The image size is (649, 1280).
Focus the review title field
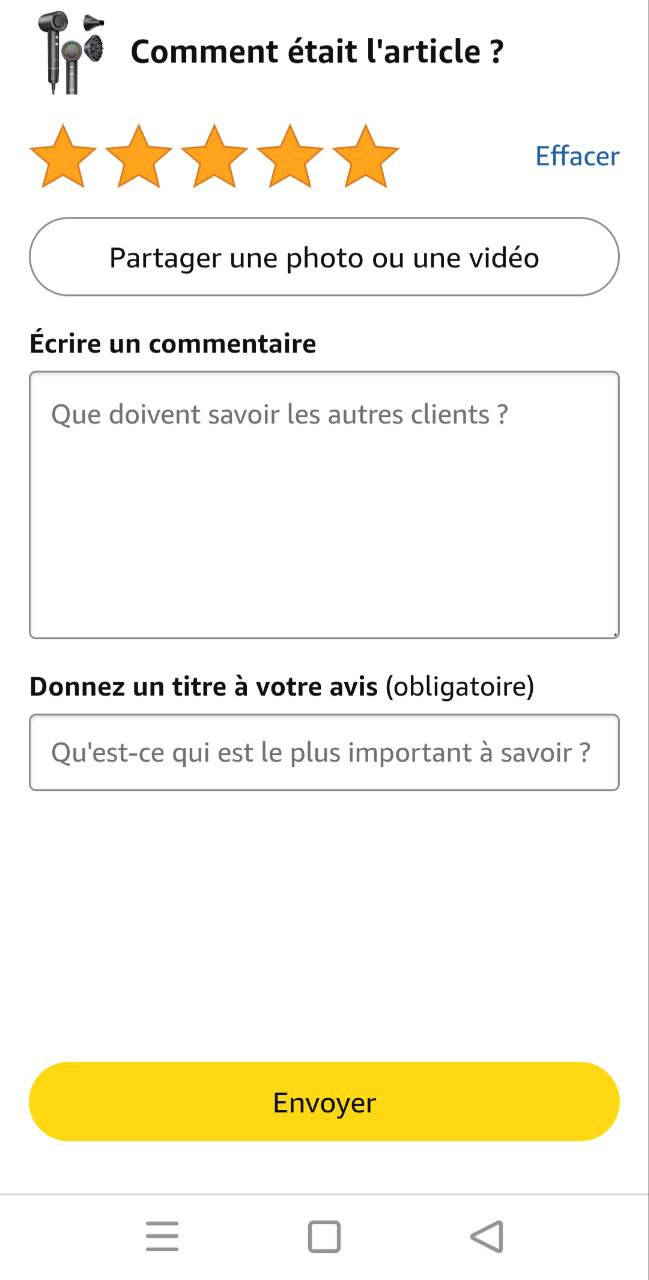(324, 752)
